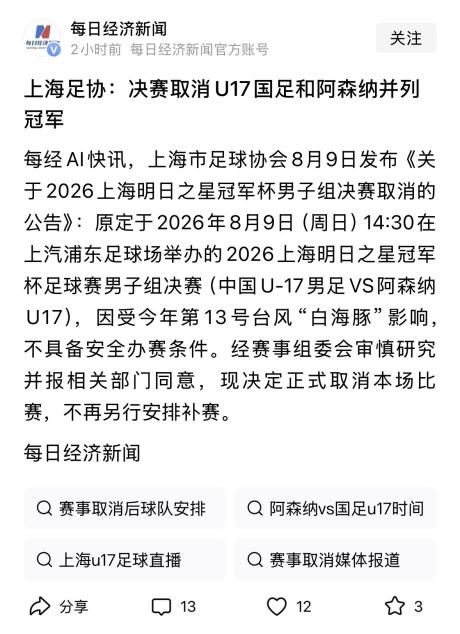Select the 上海u17足球直播 suggestion chip
Image resolution: width=460 pixels, height=634 pixels.
[124, 560]
